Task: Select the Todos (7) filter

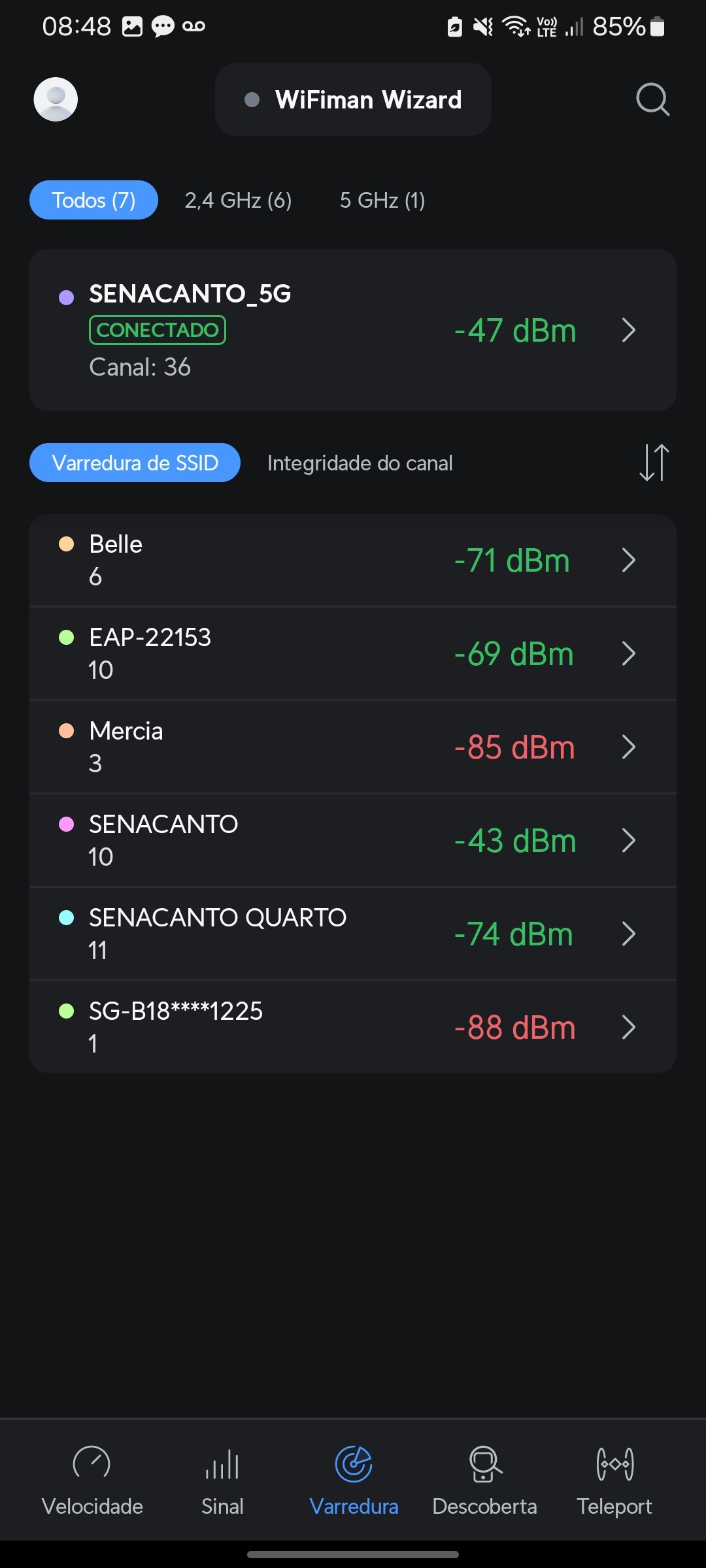Action: point(93,200)
